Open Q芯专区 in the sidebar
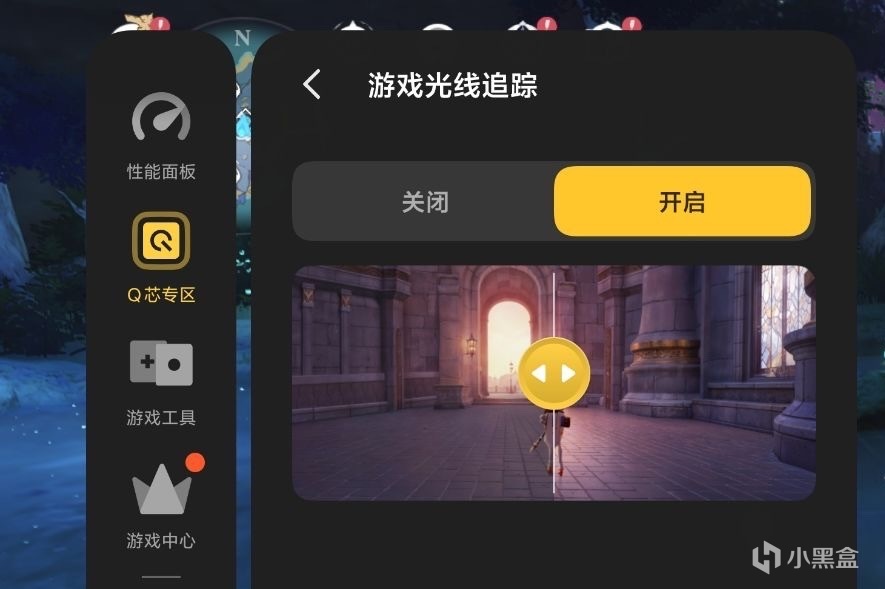This screenshot has height=589, width=885. tap(161, 258)
